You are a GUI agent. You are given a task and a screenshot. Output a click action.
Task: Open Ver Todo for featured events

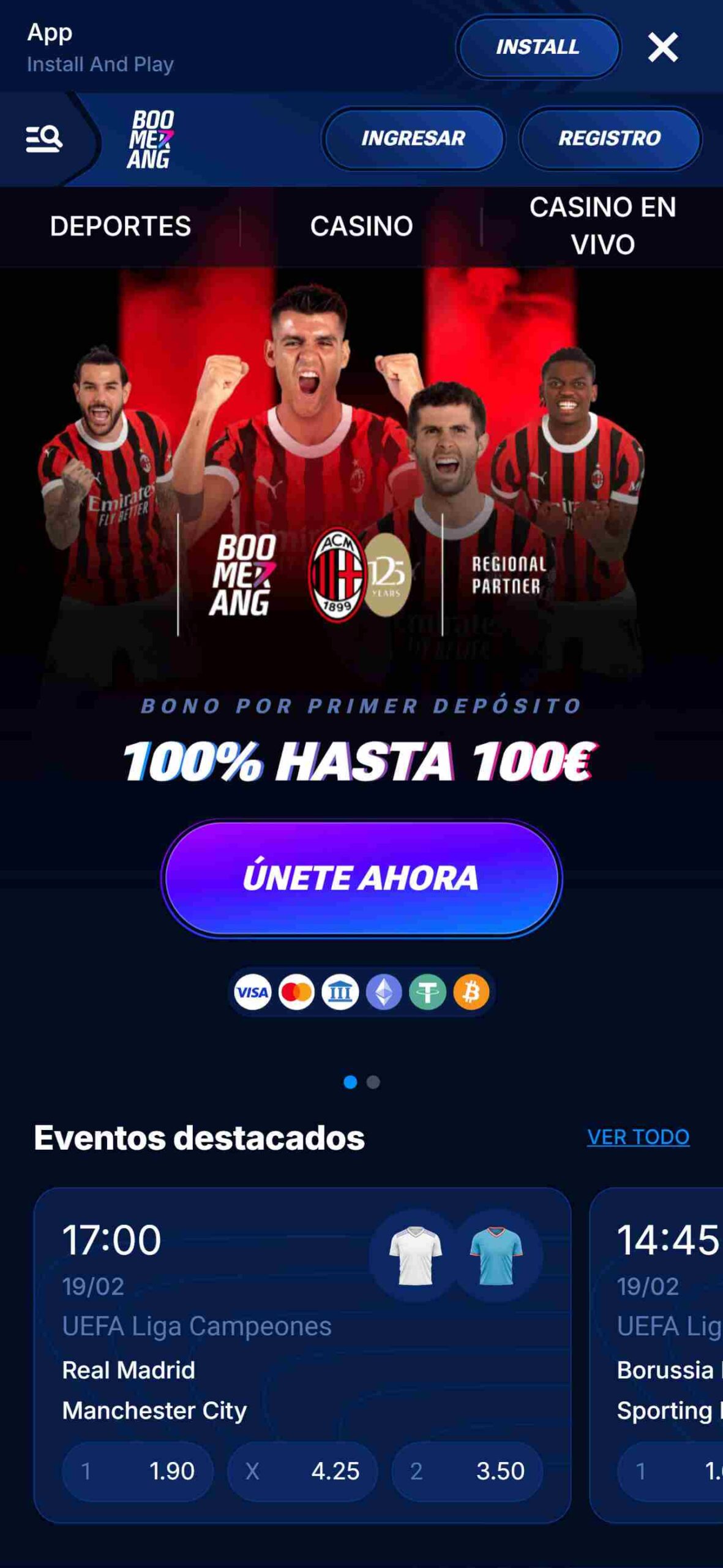click(638, 1137)
